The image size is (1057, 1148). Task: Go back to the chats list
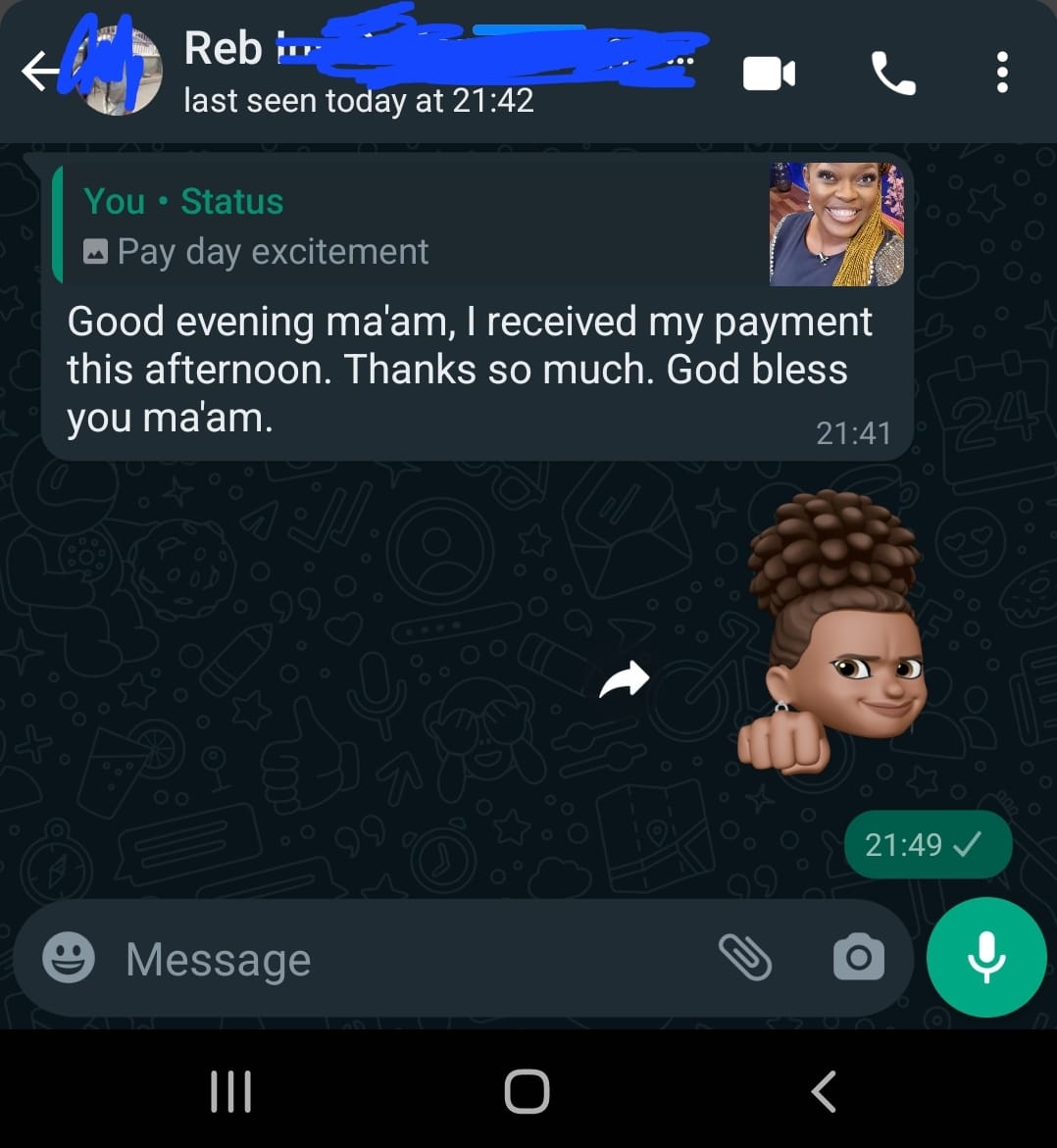(39, 72)
